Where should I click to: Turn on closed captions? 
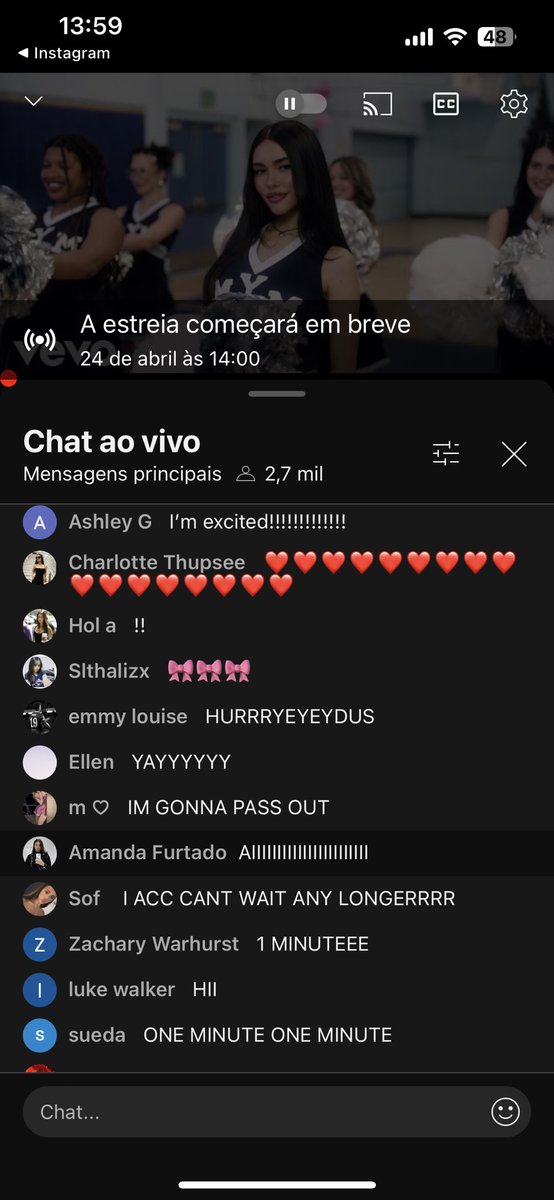pyautogui.click(x=446, y=103)
